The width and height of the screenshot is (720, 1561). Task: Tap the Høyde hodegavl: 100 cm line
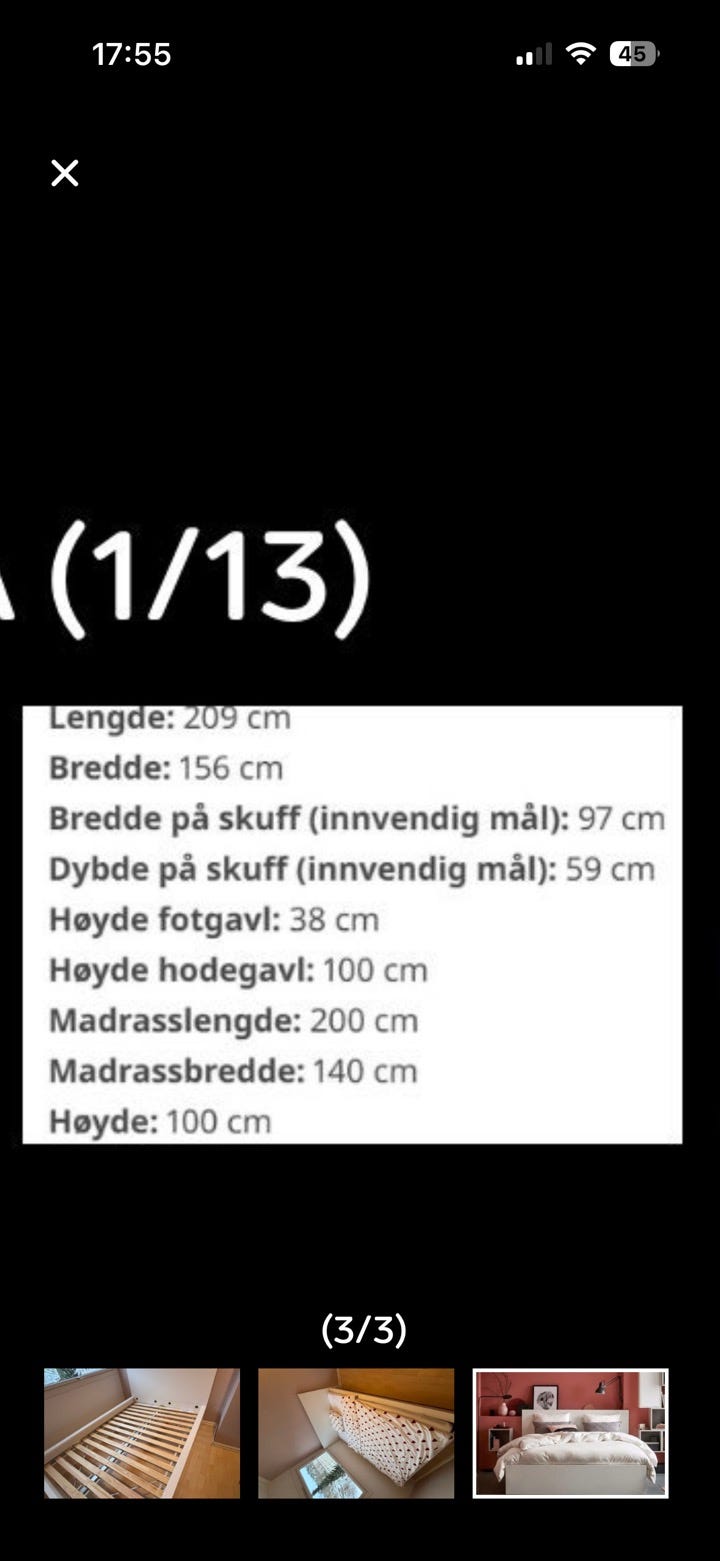(238, 970)
